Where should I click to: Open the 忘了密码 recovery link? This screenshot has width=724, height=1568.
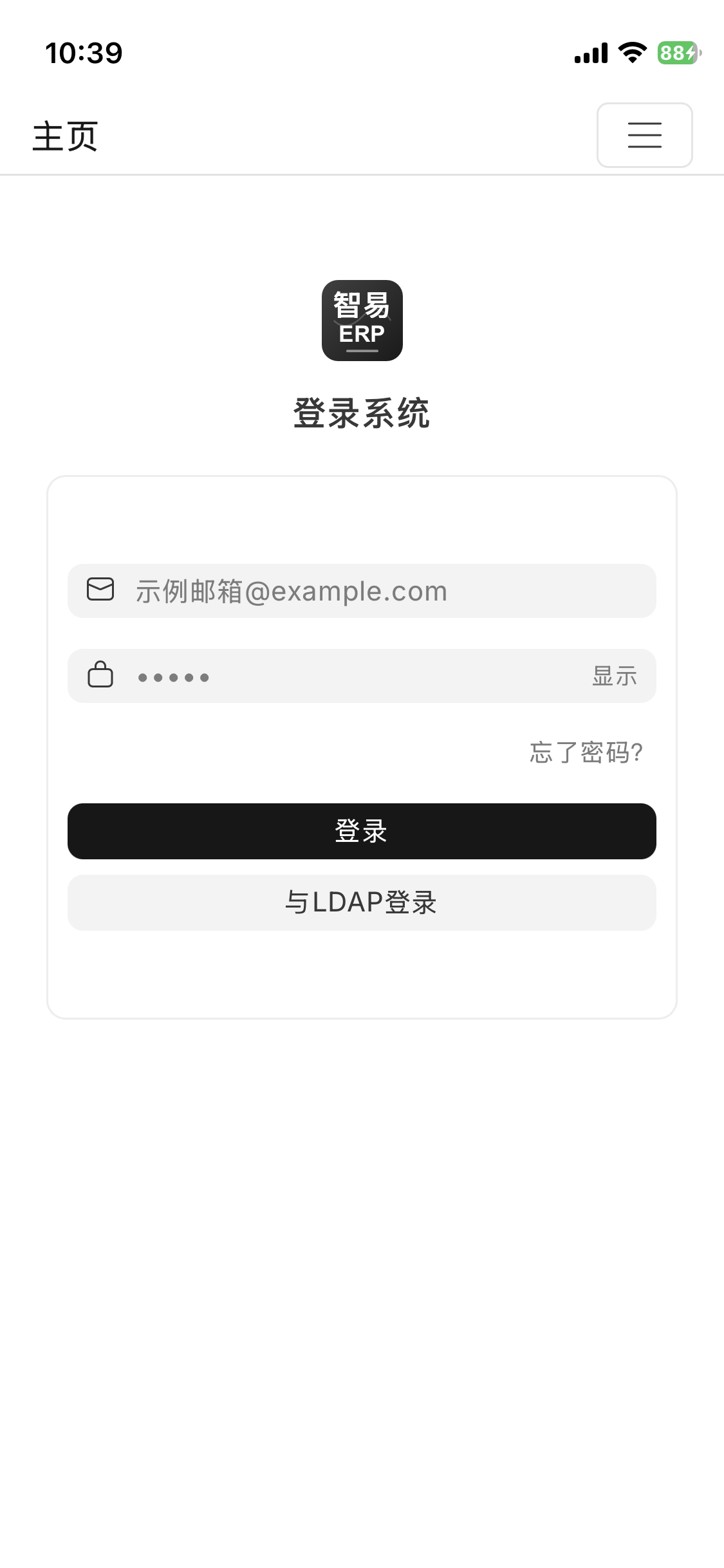pyautogui.click(x=584, y=753)
